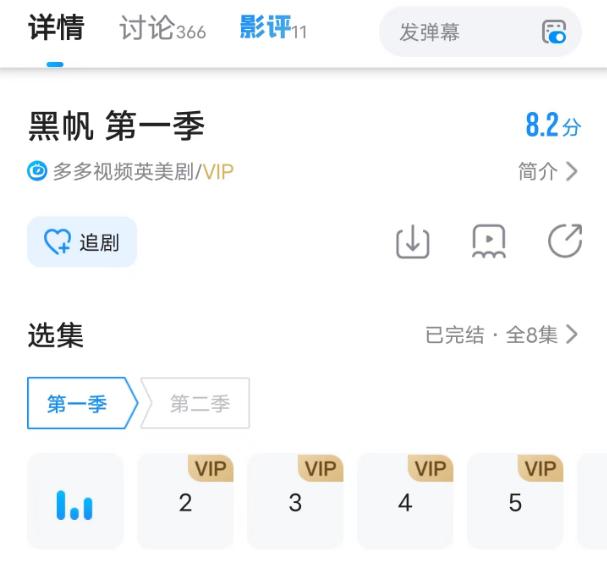
Task: Select the currently playing first episode
Action: pyautogui.click(x=75, y=502)
